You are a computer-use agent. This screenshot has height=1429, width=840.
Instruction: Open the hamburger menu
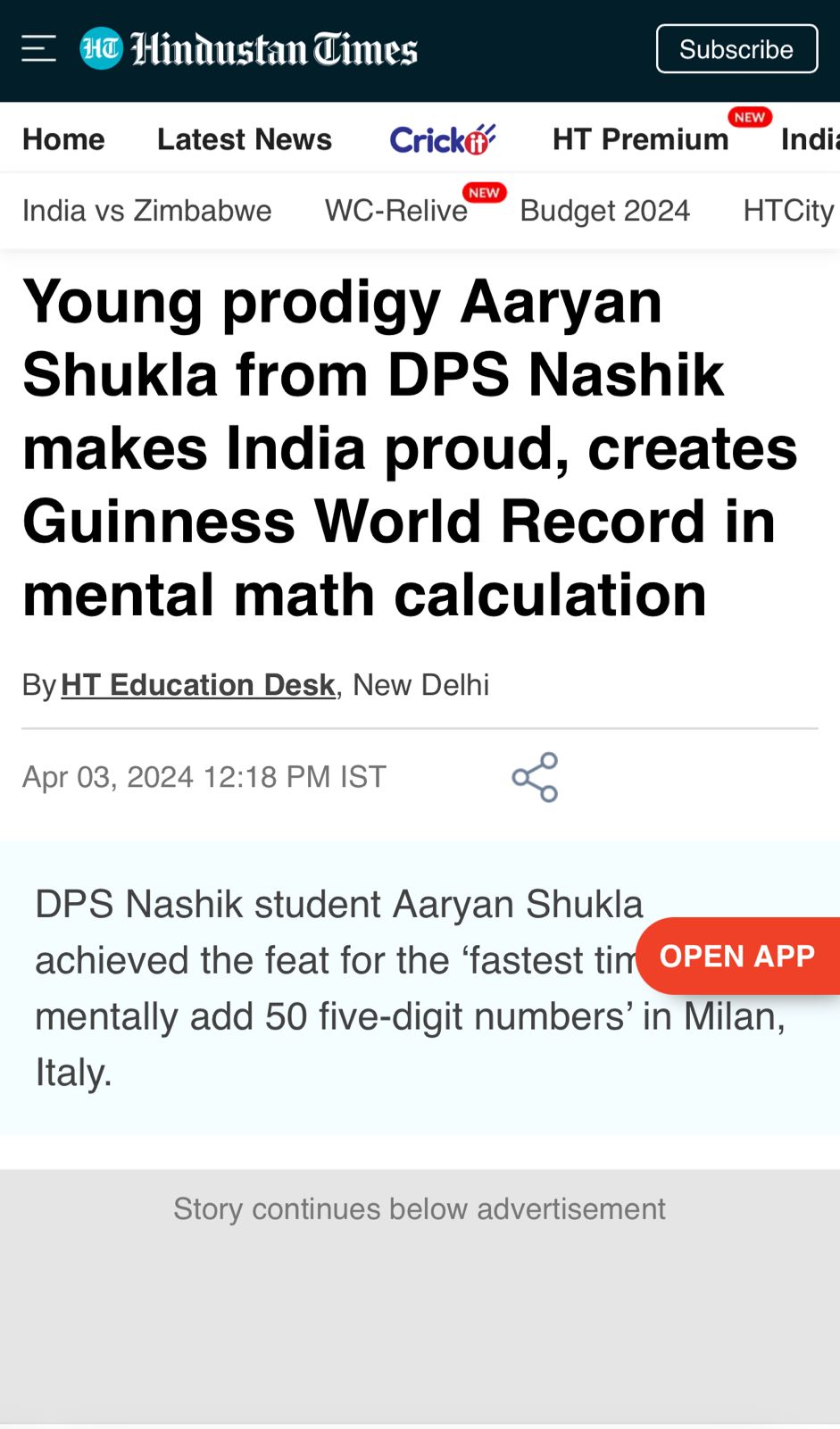click(38, 48)
